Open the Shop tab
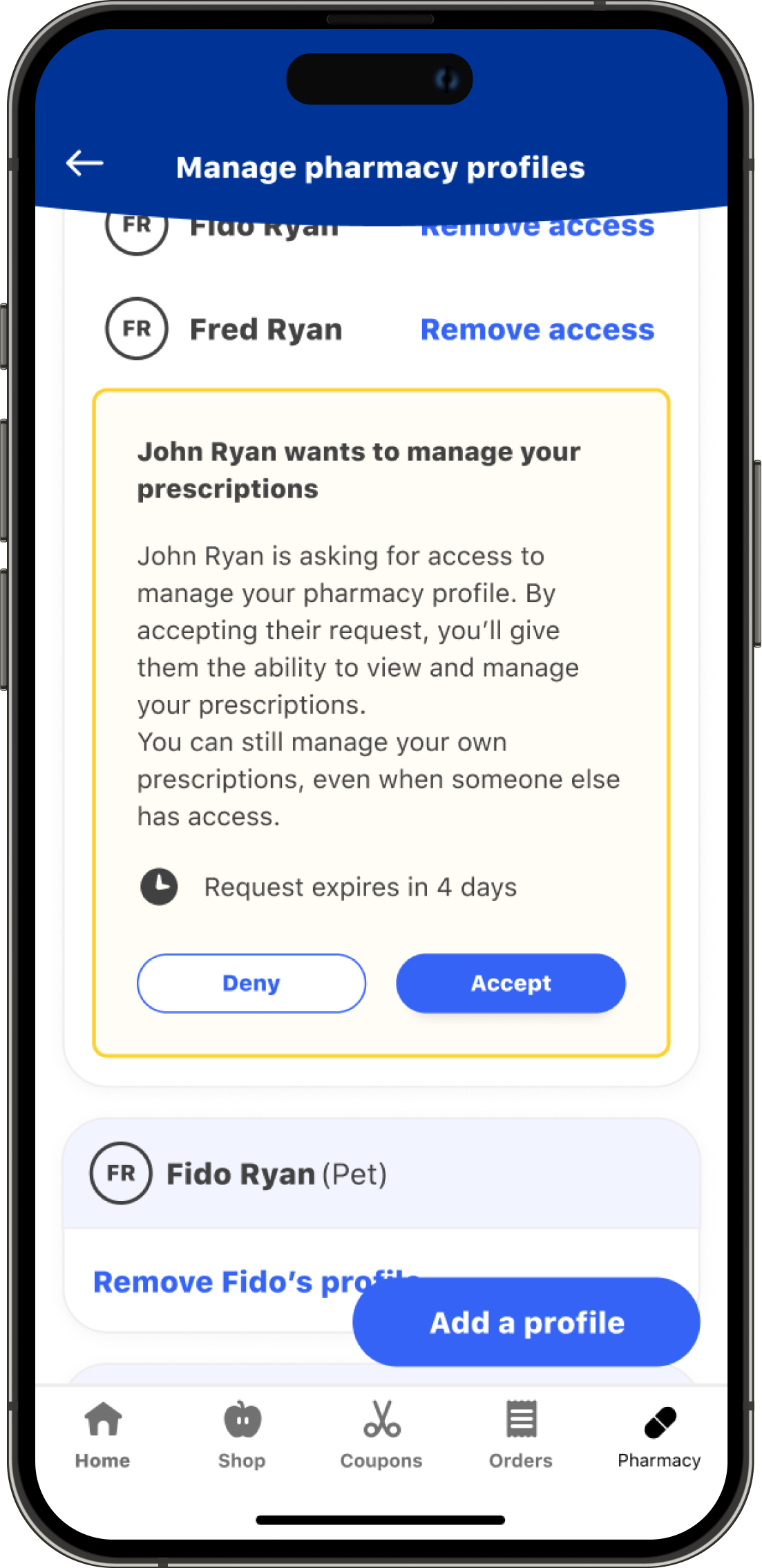Screen dimensions: 762x1568 pos(242,1434)
